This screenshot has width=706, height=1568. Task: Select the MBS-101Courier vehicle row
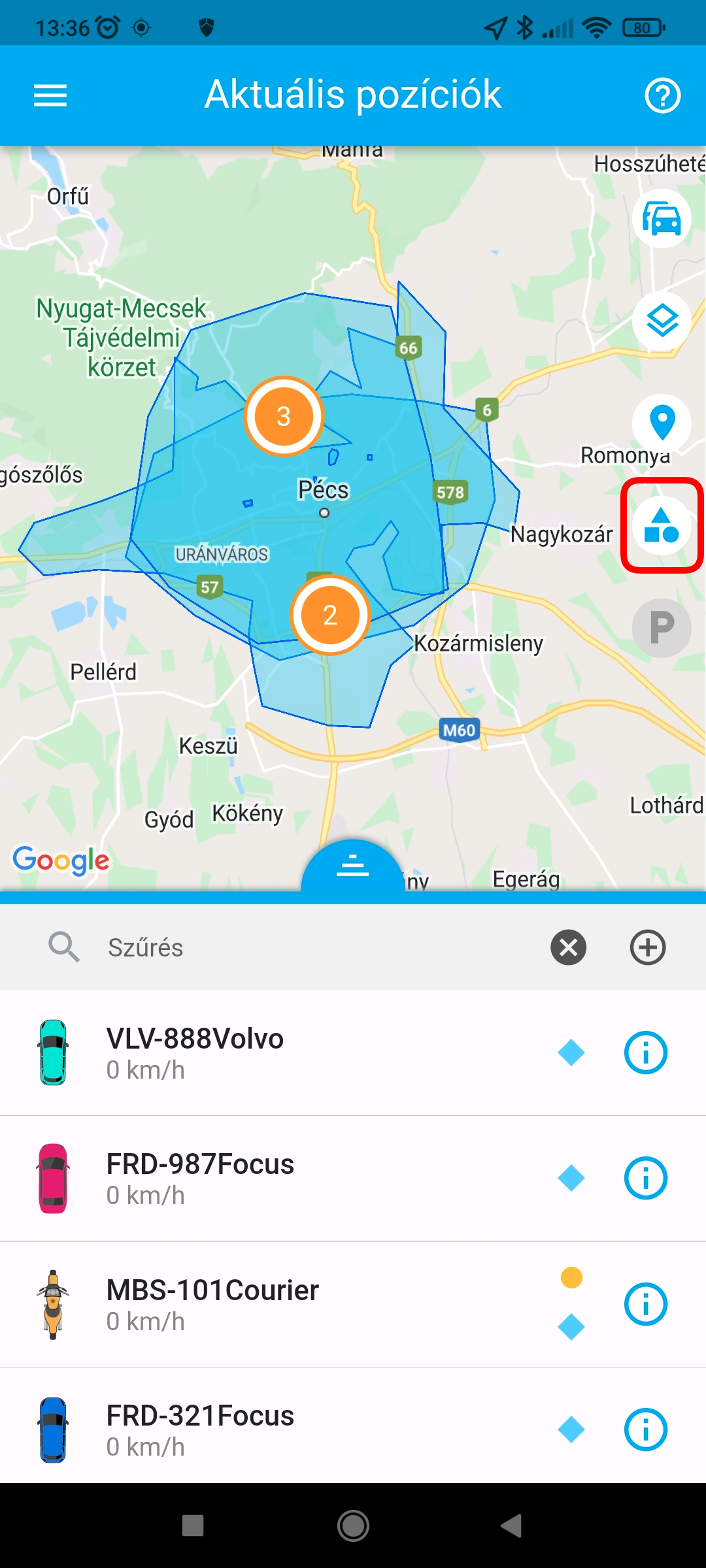click(x=261, y=1304)
